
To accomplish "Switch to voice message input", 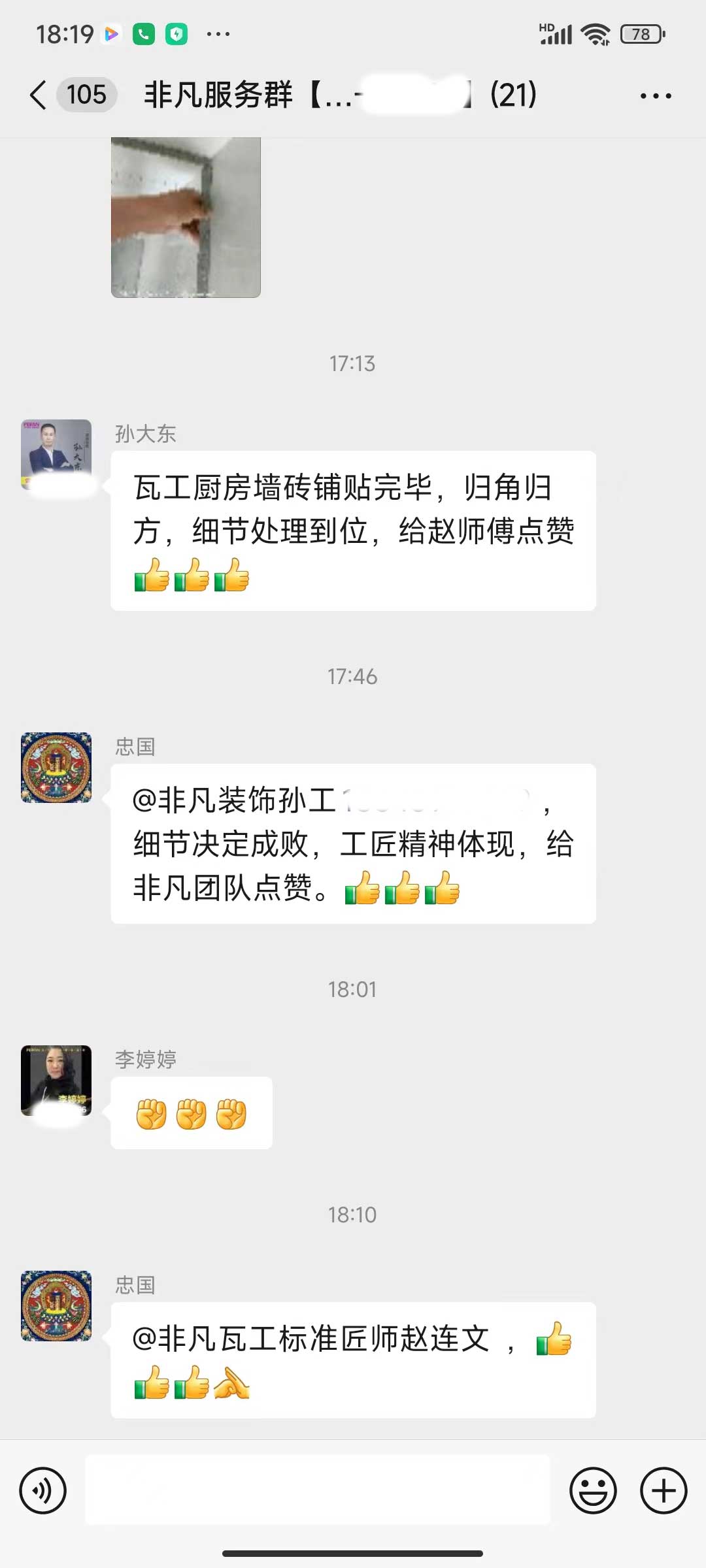I will [x=43, y=1490].
